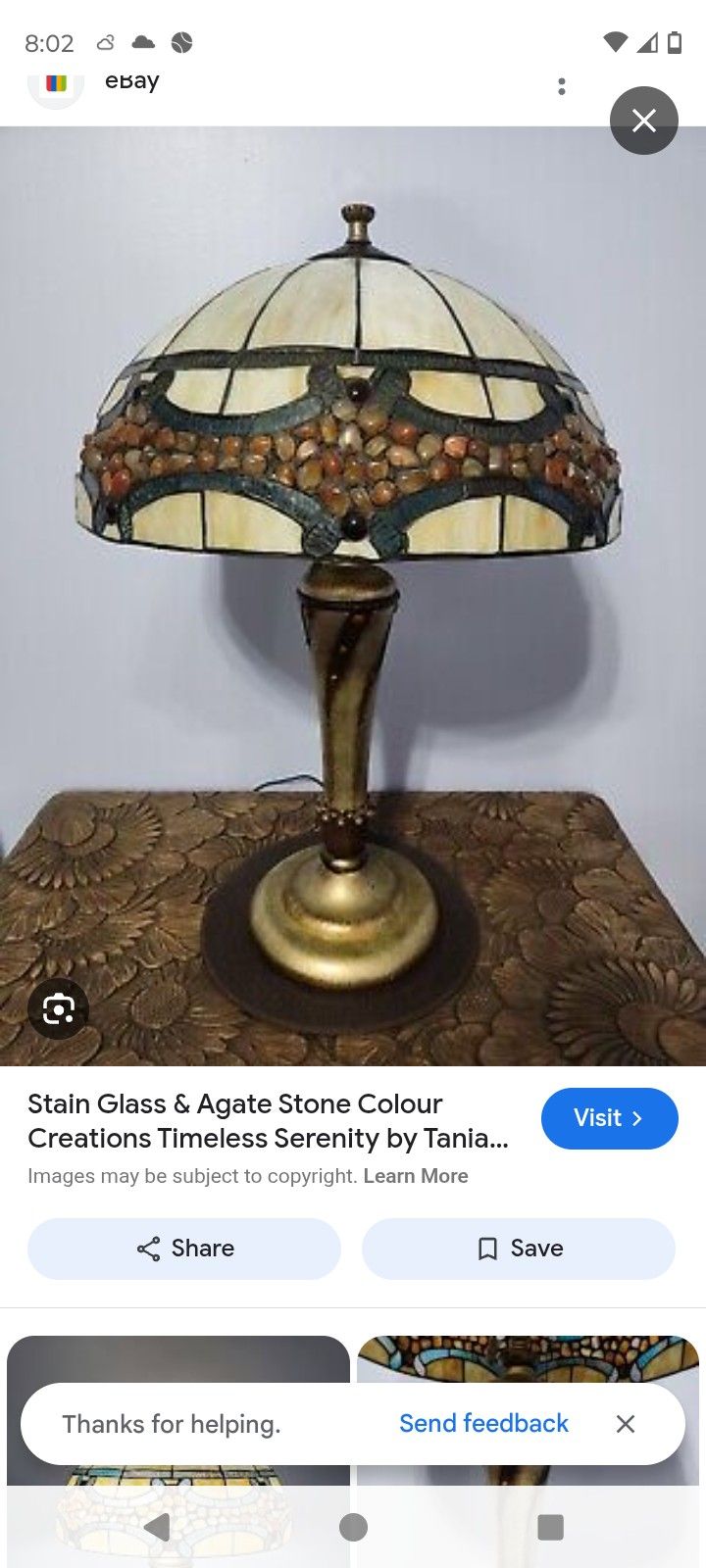The image size is (706, 1568).
Task: Open Learn More about image copyright
Action: (x=416, y=1175)
